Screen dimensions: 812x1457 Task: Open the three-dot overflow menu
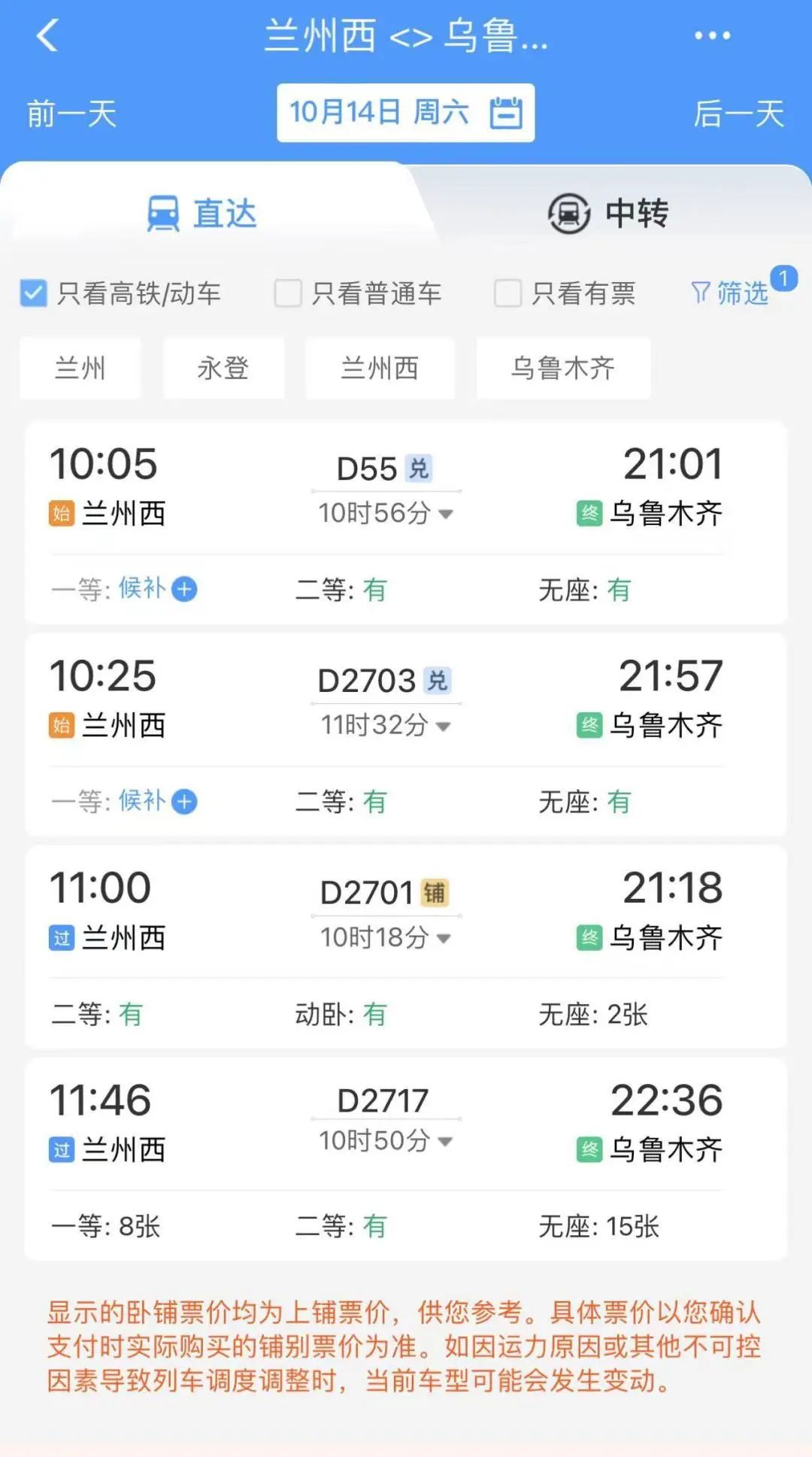[711, 35]
